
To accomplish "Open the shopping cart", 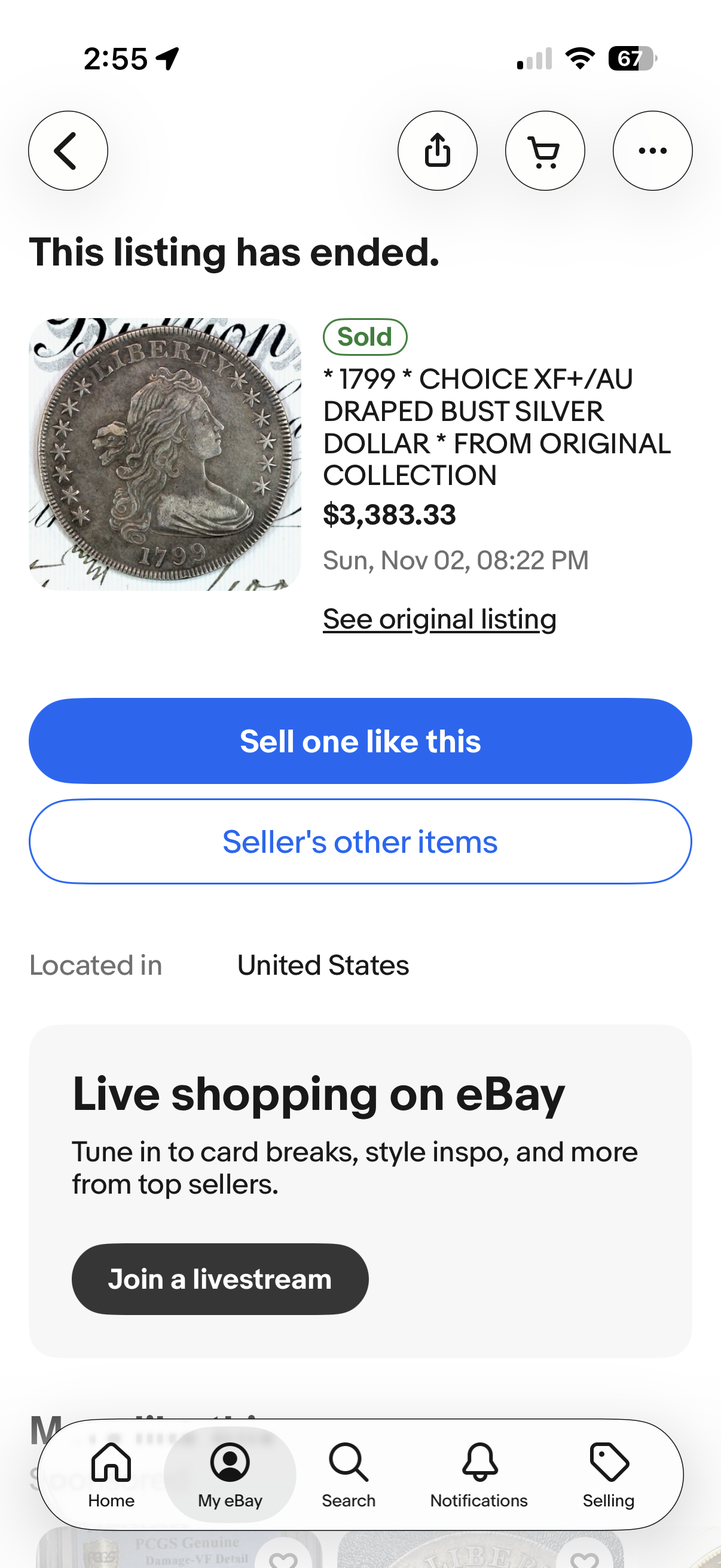I will coord(545,150).
